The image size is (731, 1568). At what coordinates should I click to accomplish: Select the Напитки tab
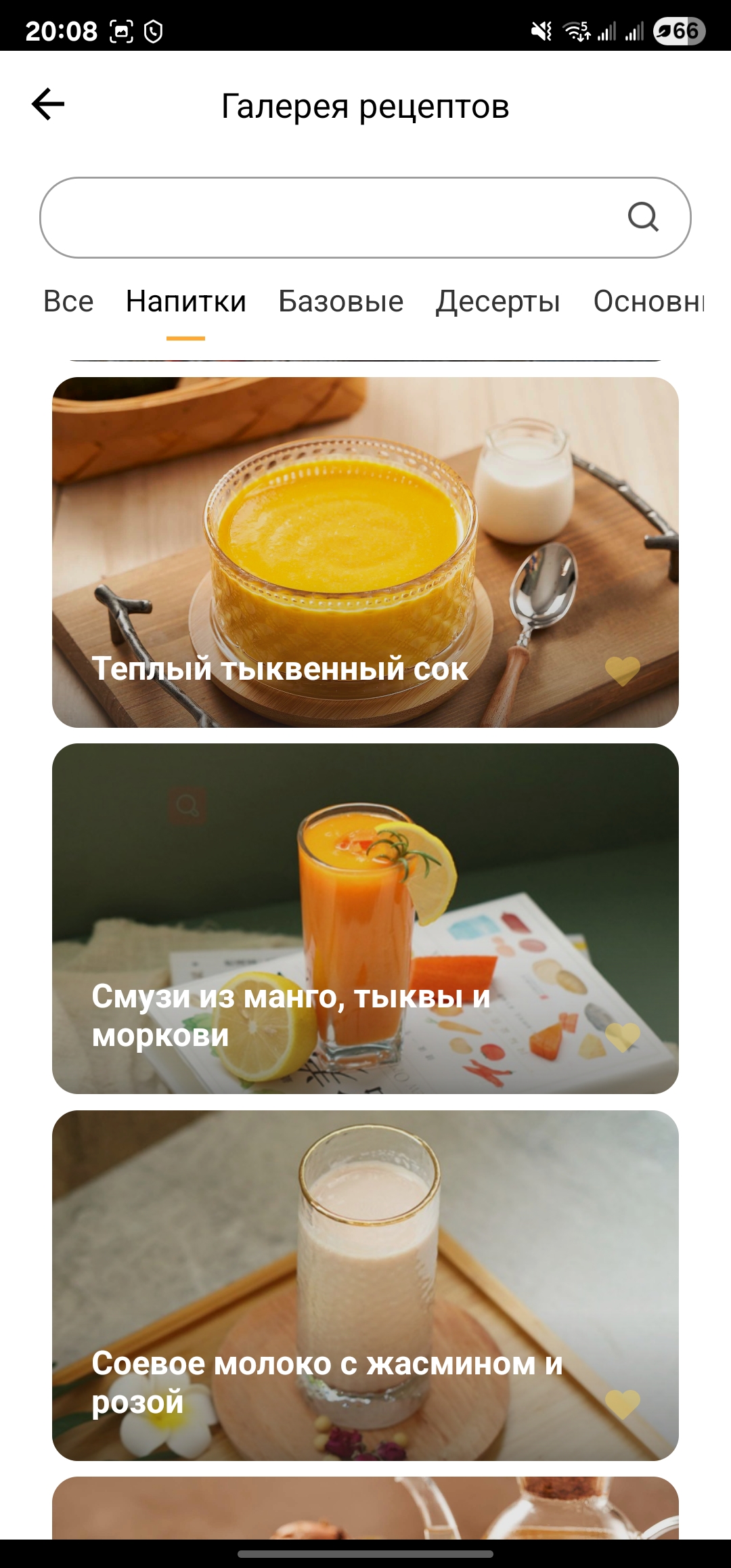tap(186, 301)
